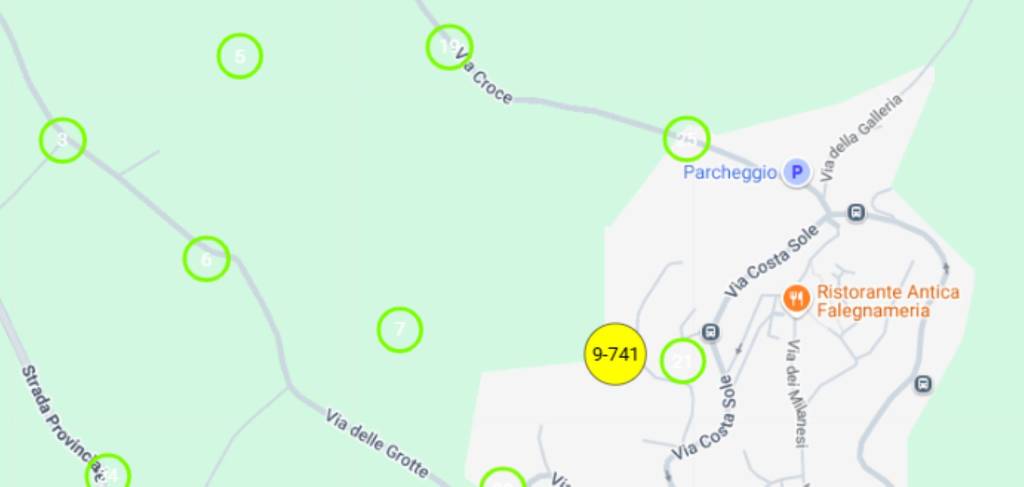Tap green marker number 3

(63, 140)
